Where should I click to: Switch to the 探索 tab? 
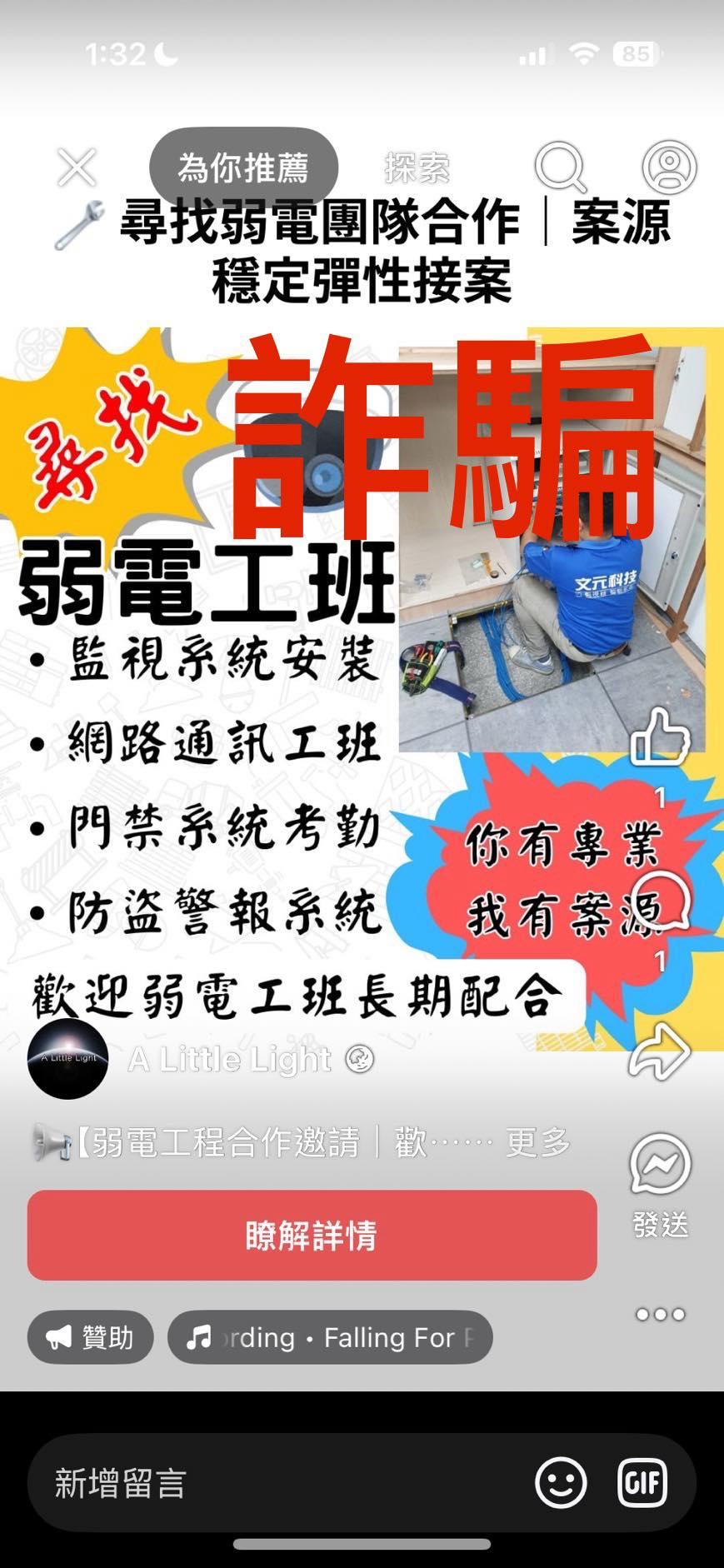(417, 168)
